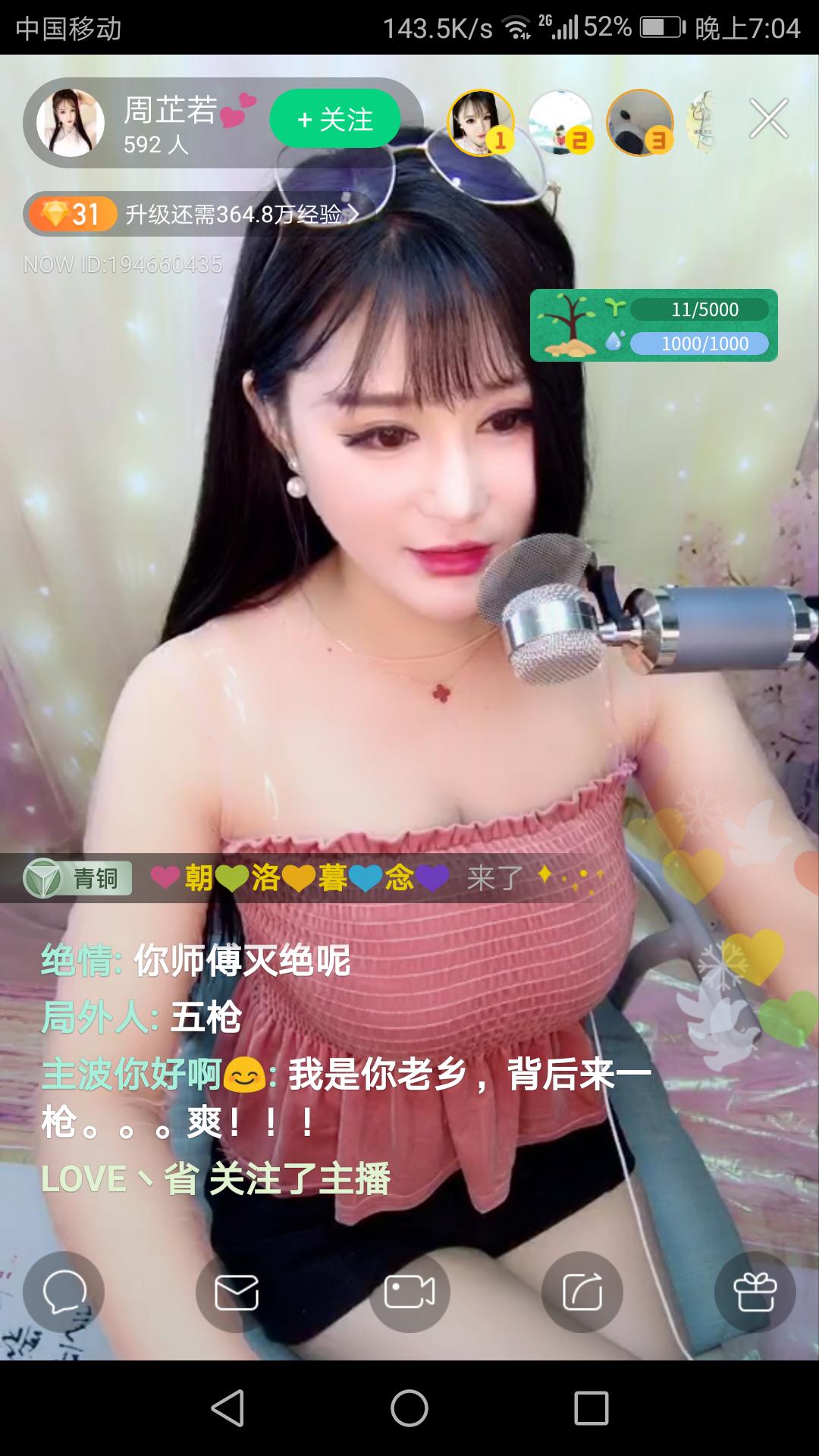Tap the +关注 follow button
819x1456 pixels.
point(334,119)
